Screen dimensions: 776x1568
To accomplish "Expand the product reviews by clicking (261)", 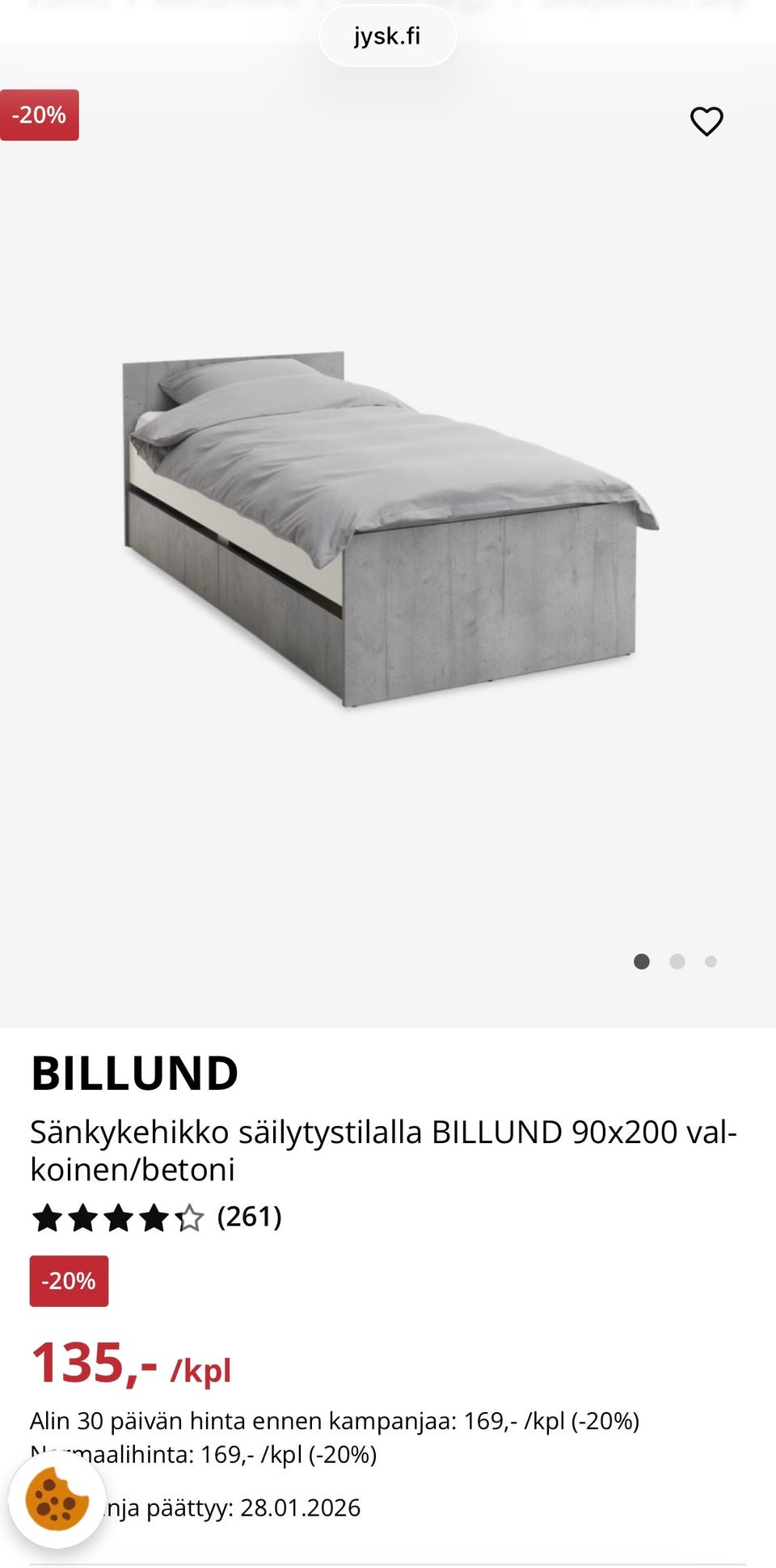I will click(248, 1218).
